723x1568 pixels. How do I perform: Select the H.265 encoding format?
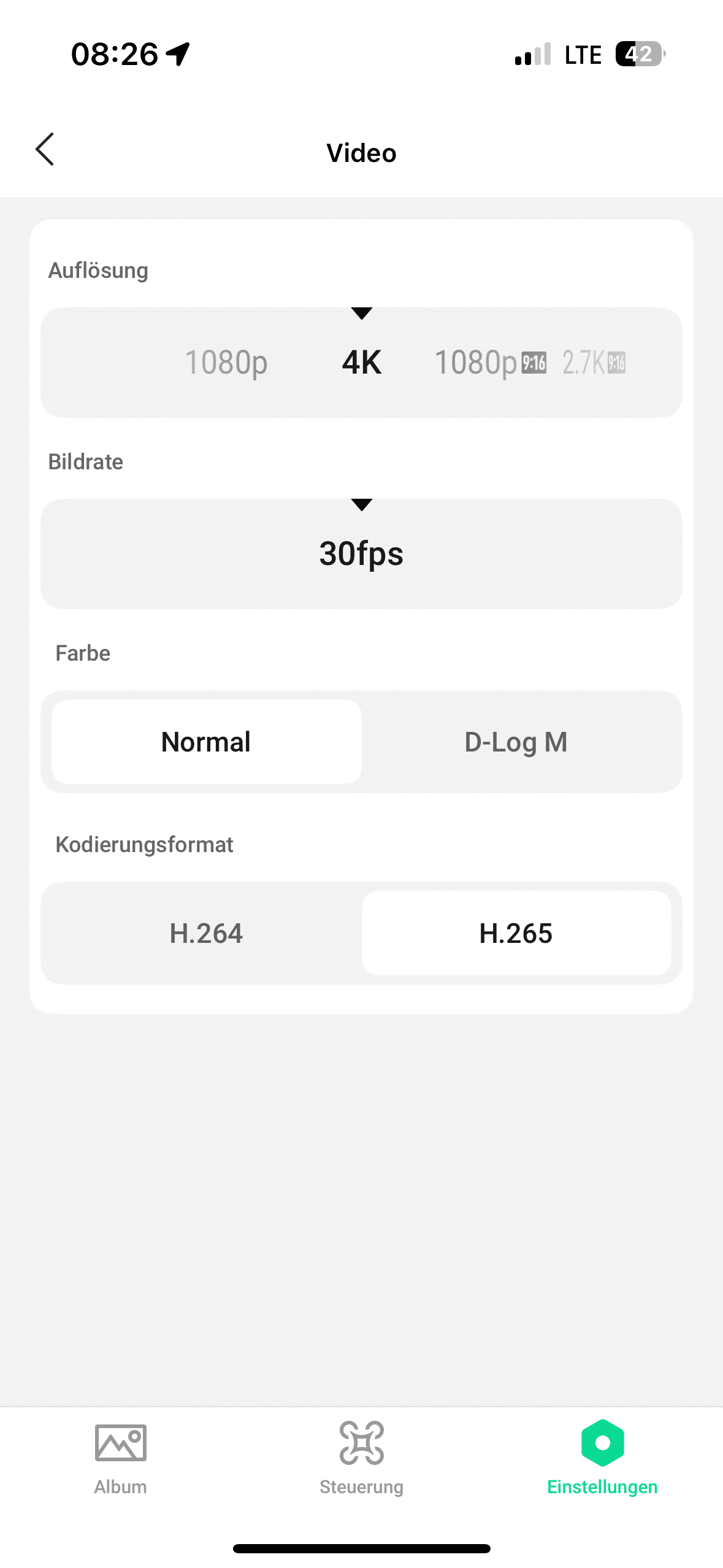click(x=516, y=933)
